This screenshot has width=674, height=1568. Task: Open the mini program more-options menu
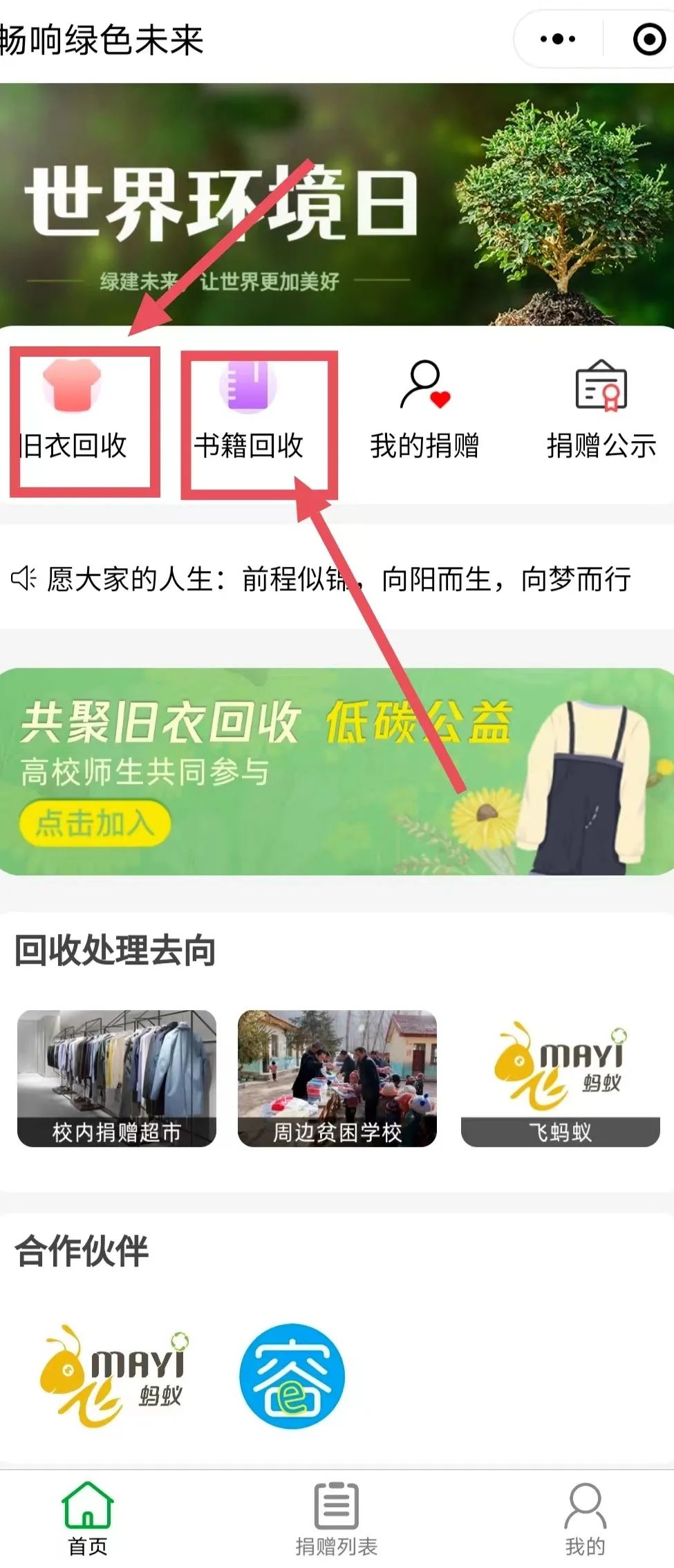click(x=557, y=39)
